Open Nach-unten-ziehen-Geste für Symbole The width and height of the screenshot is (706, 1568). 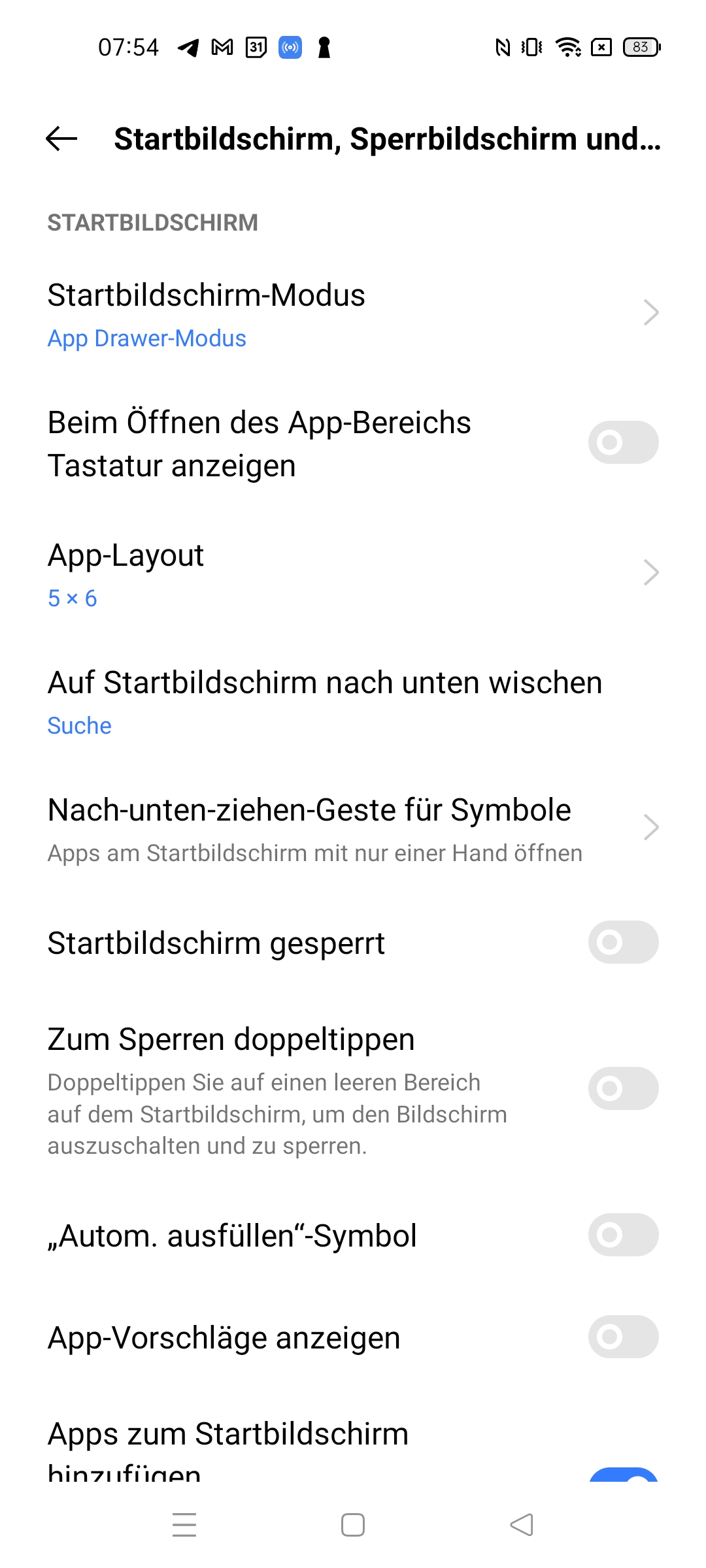coord(353,828)
